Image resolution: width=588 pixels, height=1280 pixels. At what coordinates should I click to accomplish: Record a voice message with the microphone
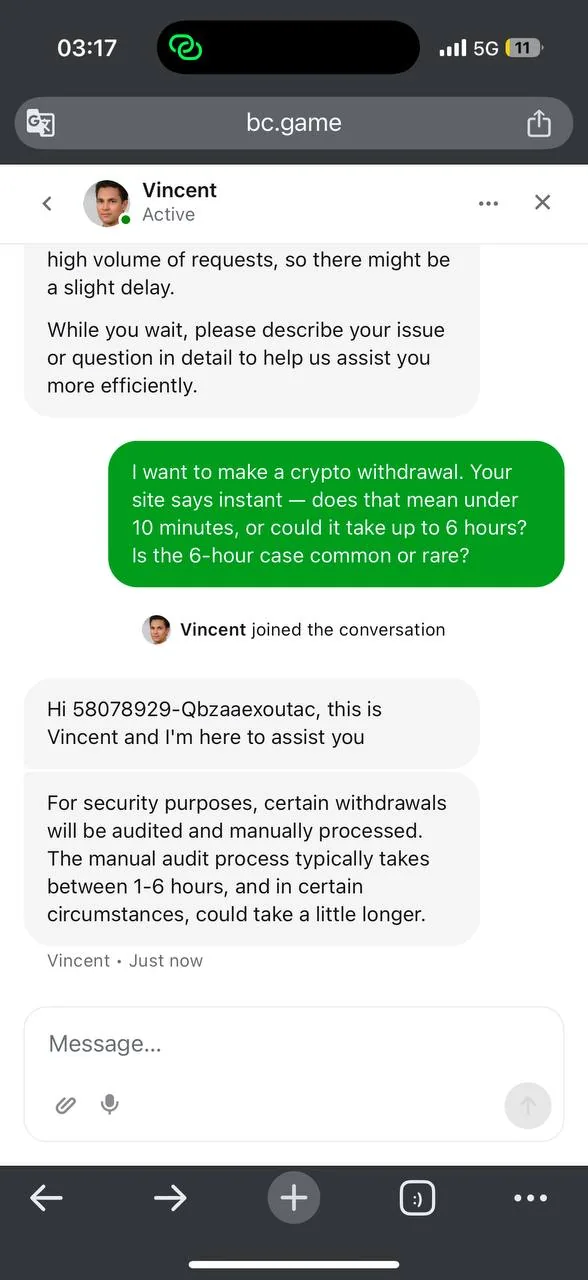(110, 1105)
